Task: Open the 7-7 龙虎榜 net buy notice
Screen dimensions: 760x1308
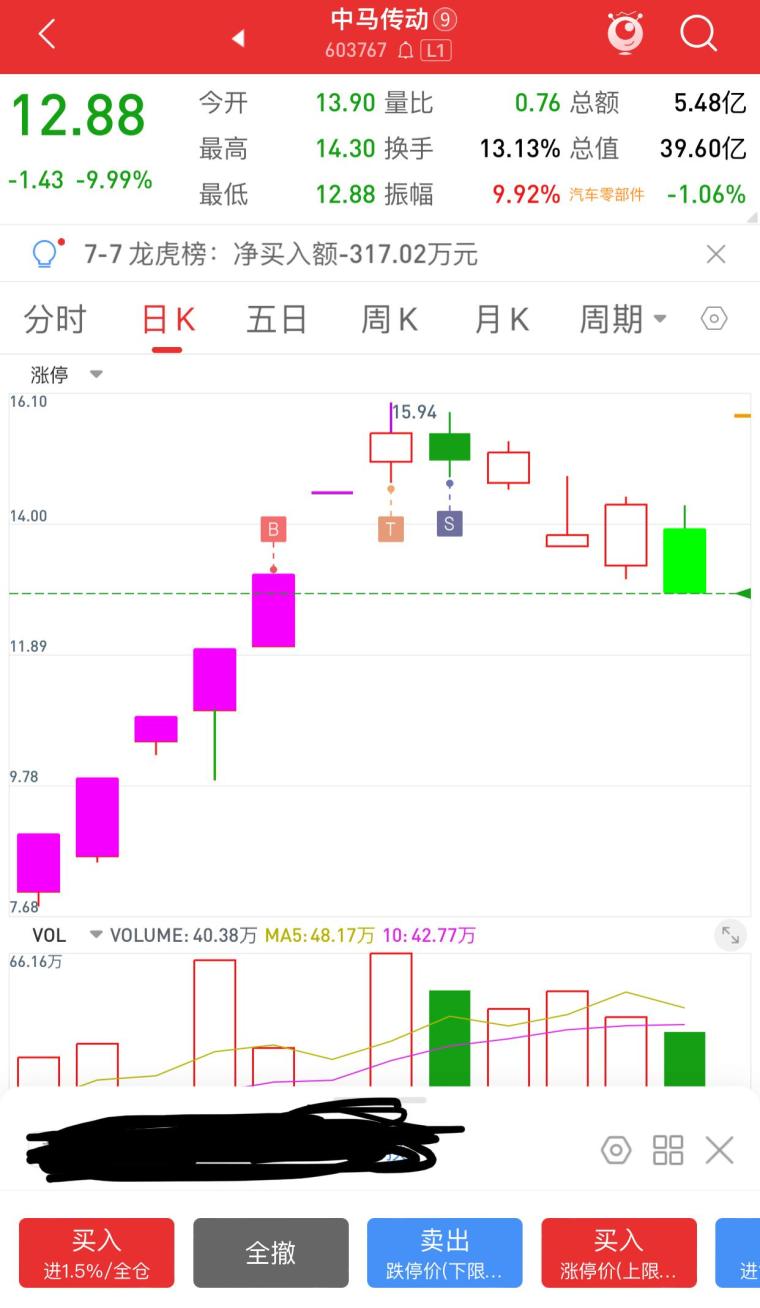Action: point(281,254)
